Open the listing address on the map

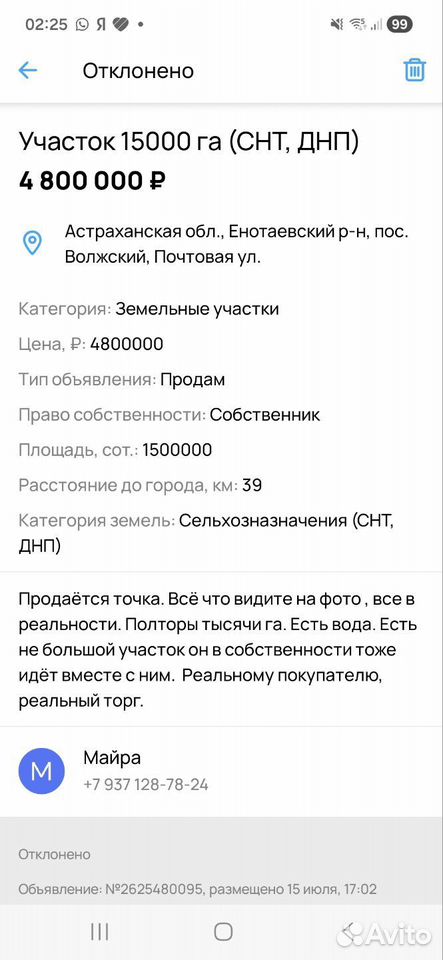(222, 244)
